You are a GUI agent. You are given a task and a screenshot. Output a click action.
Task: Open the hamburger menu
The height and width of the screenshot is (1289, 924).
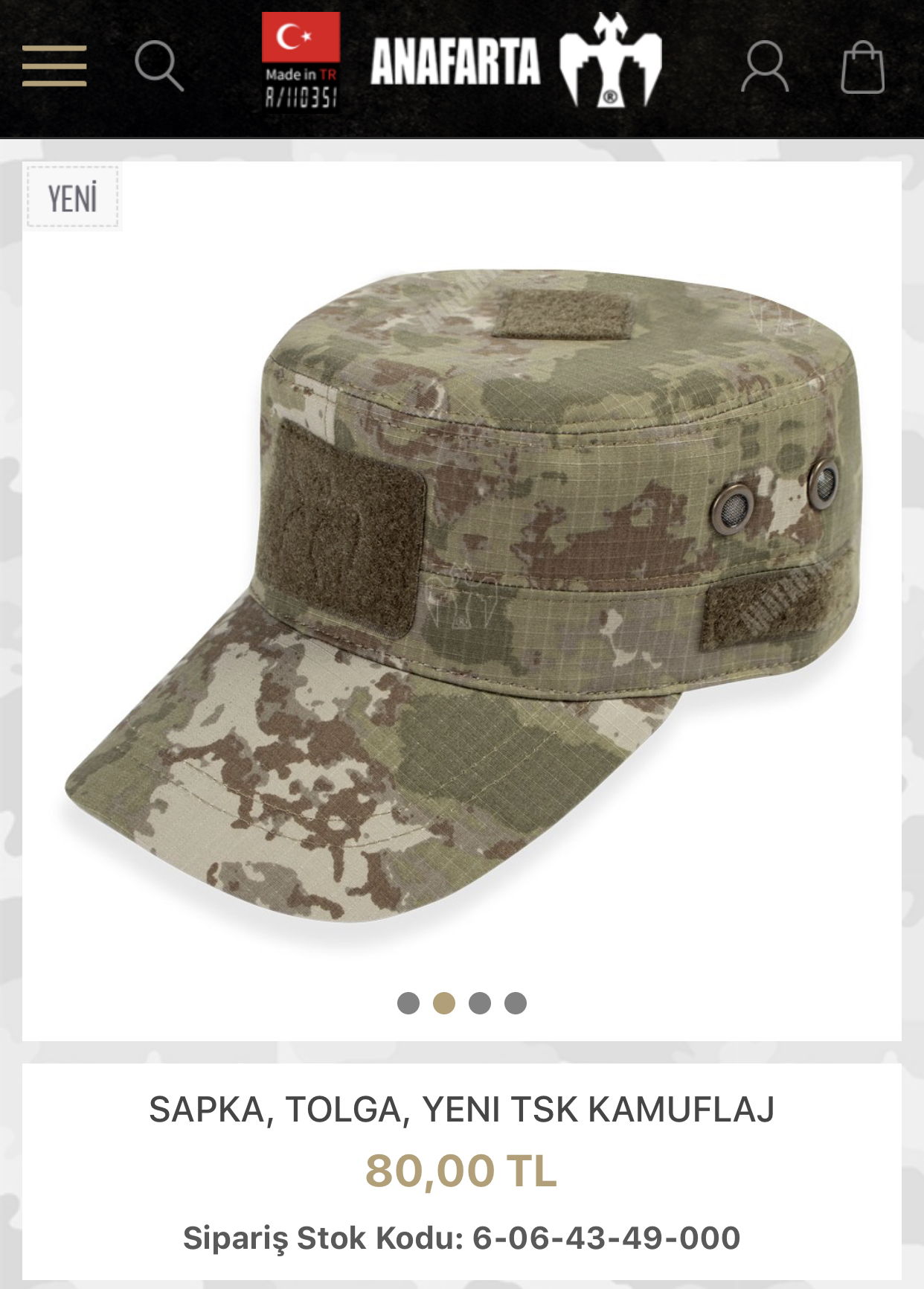[x=54, y=66]
